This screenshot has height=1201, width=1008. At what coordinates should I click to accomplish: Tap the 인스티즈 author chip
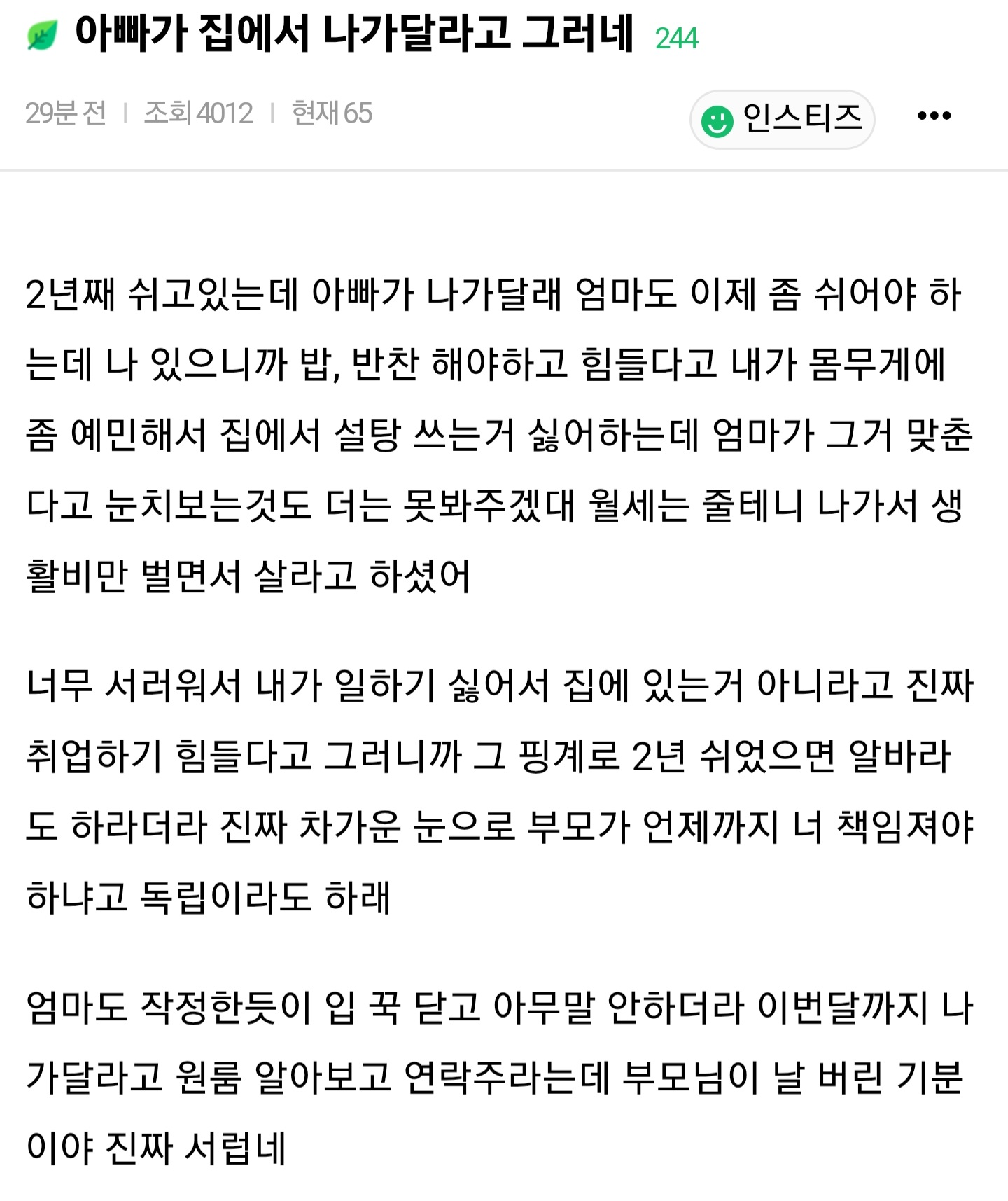pos(782,119)
